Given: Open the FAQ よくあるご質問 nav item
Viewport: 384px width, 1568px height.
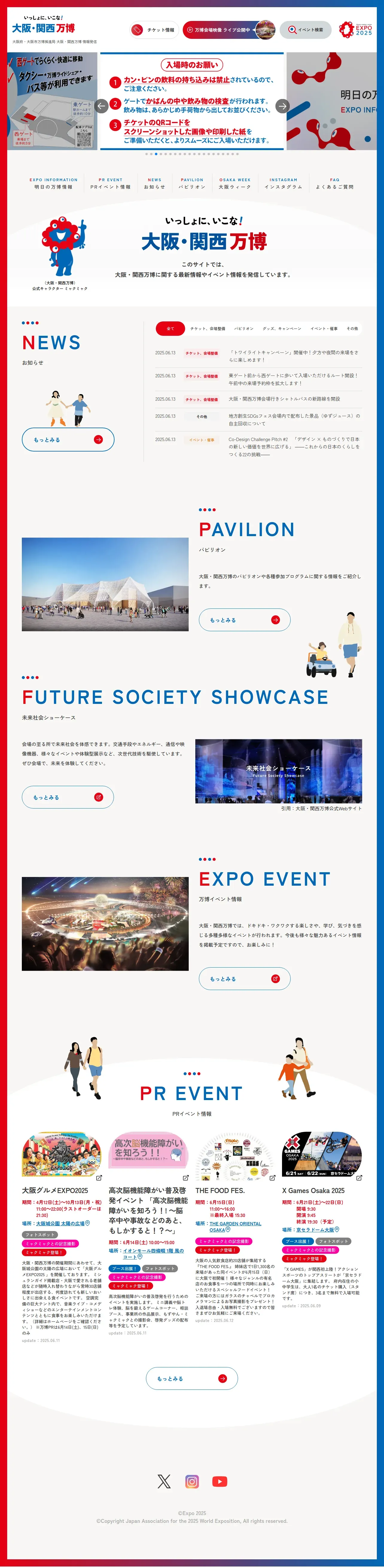Looking at the screenshot, I should click(335, 183).
